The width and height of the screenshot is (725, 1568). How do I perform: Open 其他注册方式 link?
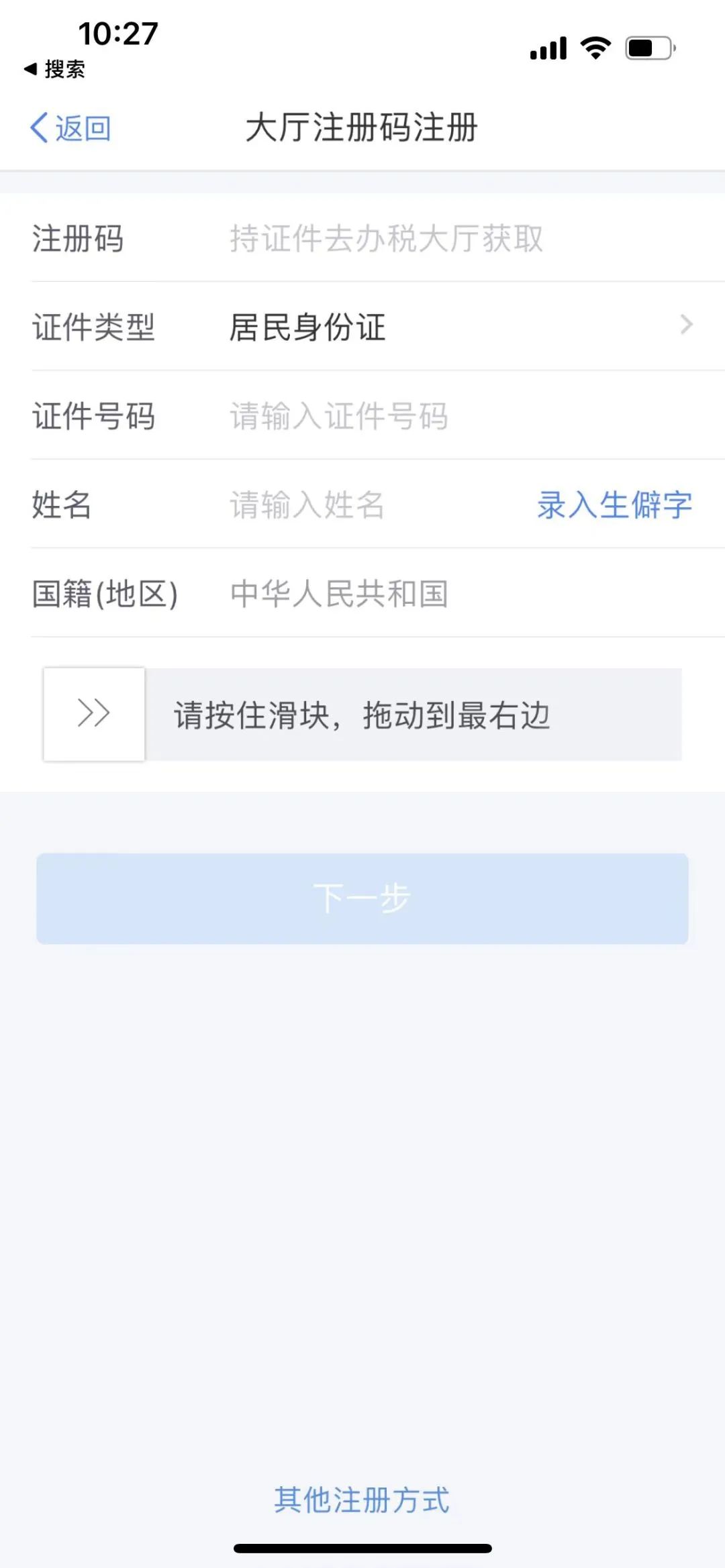362,1500
